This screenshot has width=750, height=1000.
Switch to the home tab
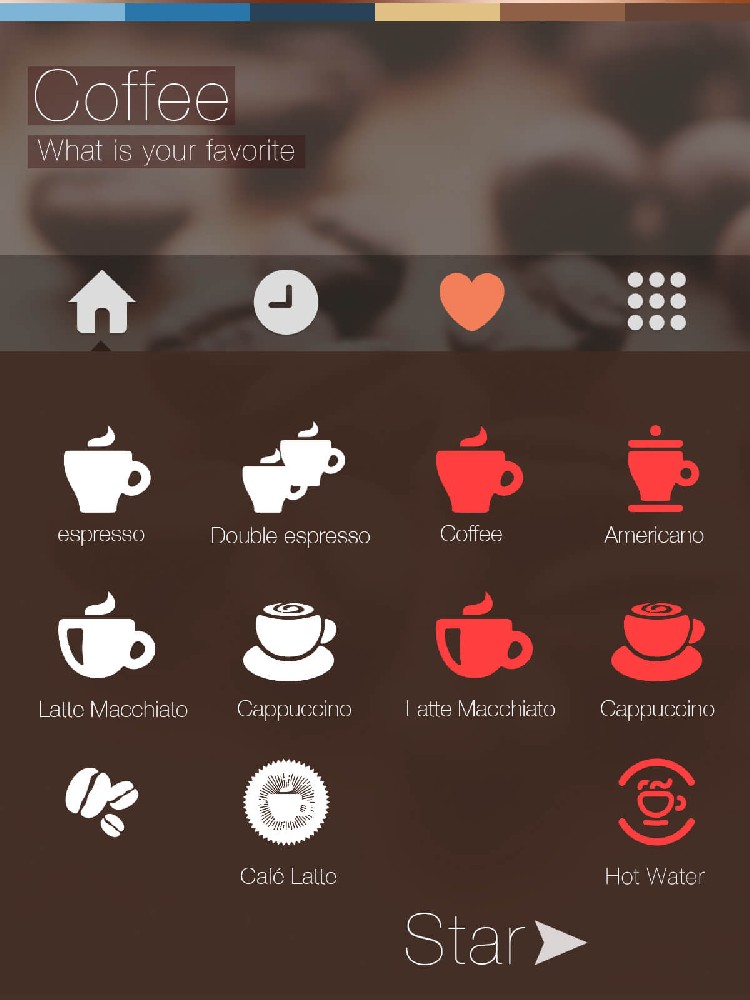pyautogui.click(x=101, y=302)
